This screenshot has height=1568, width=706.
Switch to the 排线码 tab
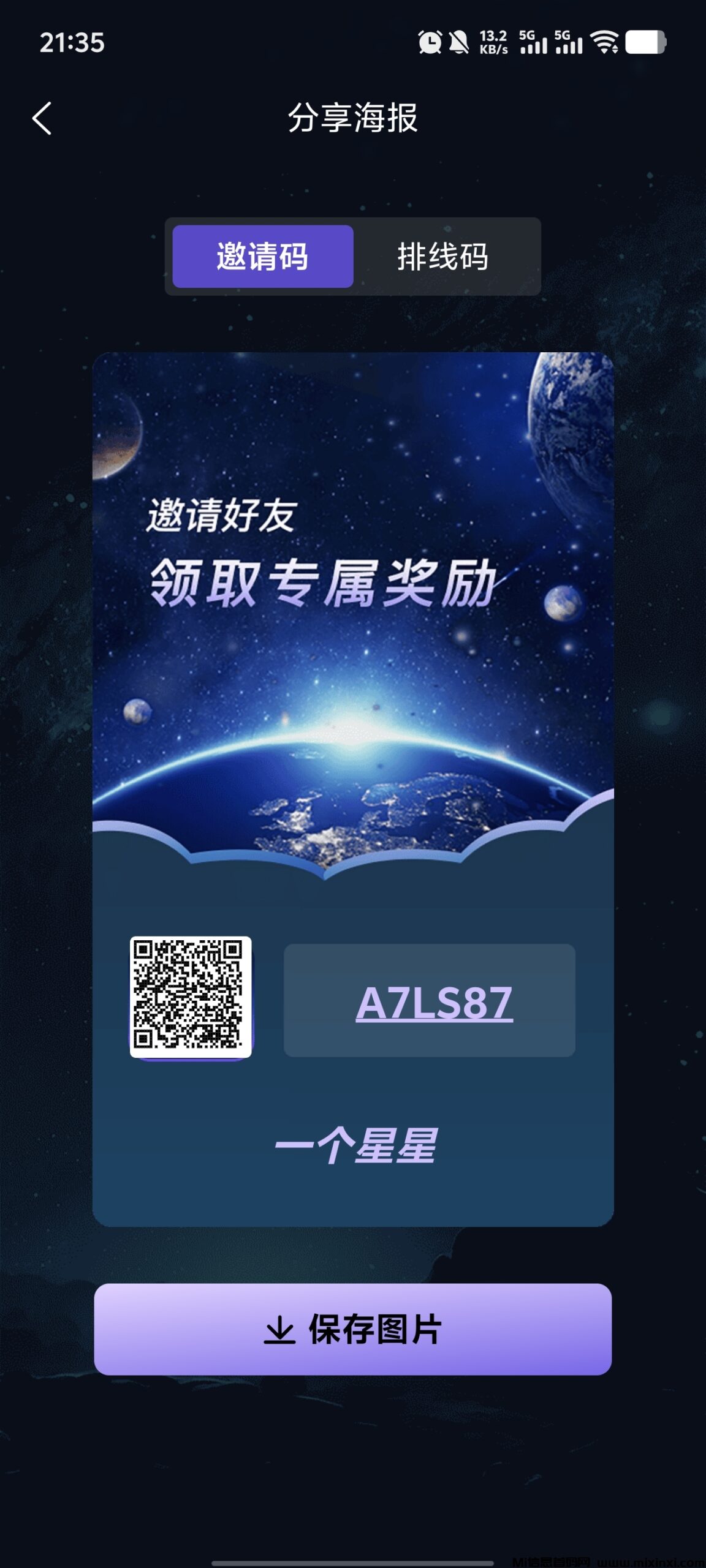443,257
